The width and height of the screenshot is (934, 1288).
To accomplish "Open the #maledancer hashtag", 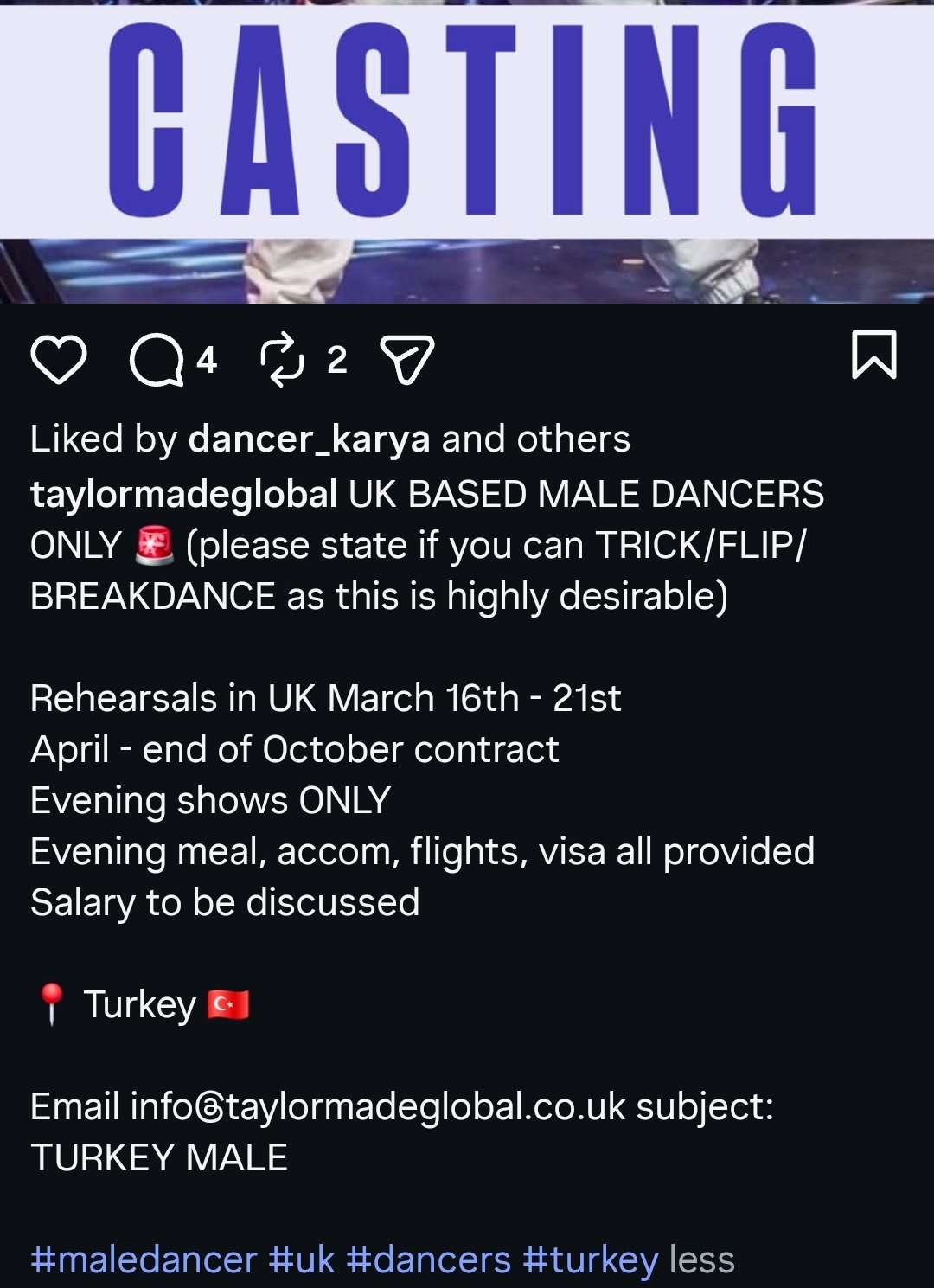I will [144, 1259].
